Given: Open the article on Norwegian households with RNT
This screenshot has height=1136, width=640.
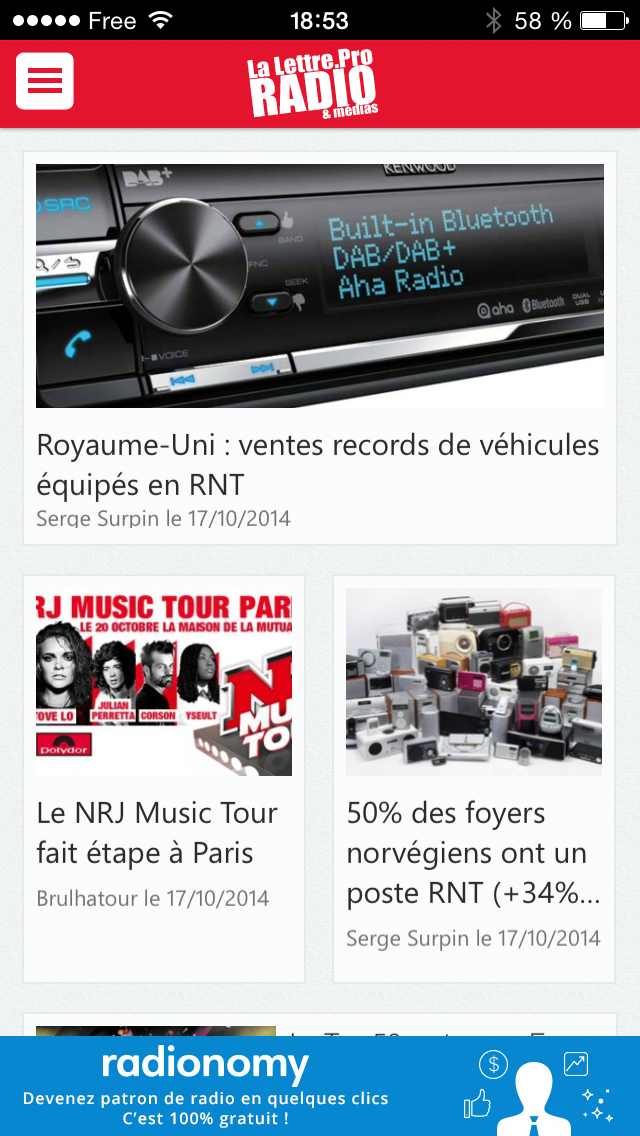Looking at the screenshot, I should click(474, 852).
